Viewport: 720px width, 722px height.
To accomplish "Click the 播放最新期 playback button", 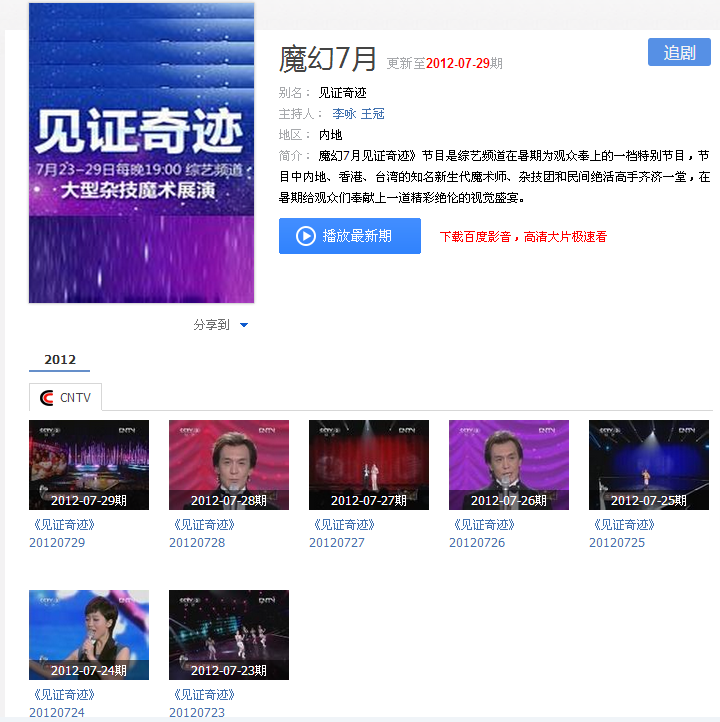I will click(350, 236).
